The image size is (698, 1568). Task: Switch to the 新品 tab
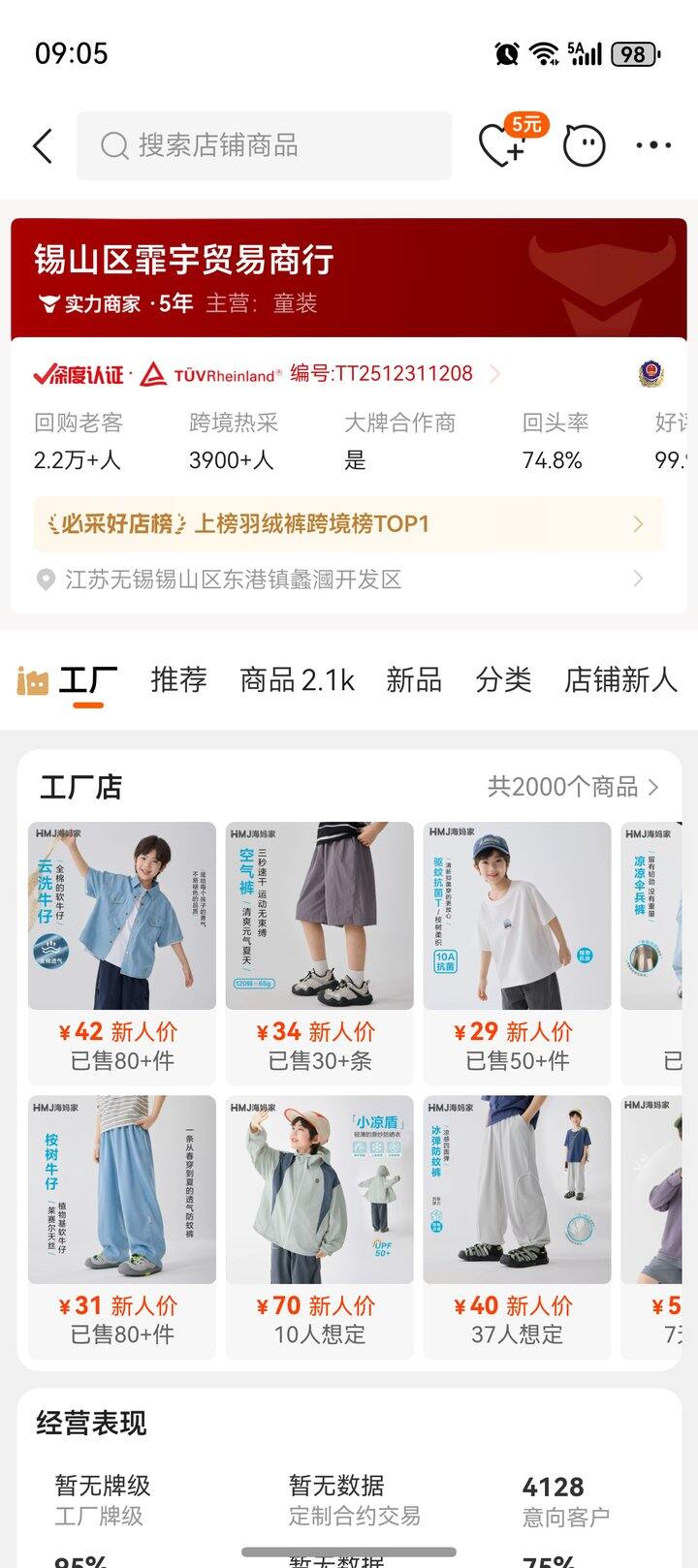click(x=414, y=680)
